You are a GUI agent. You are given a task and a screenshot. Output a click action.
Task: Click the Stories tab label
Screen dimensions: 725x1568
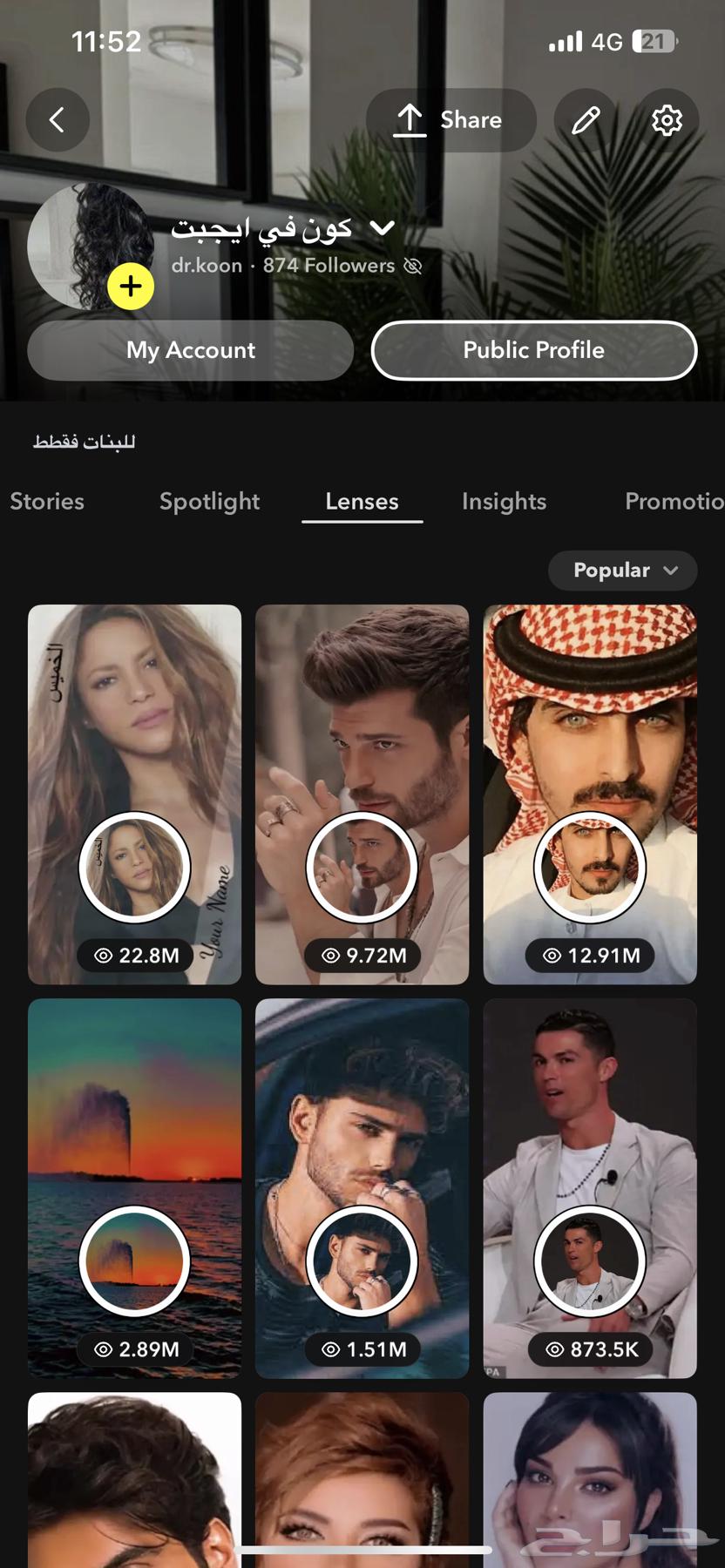point(47,502)
